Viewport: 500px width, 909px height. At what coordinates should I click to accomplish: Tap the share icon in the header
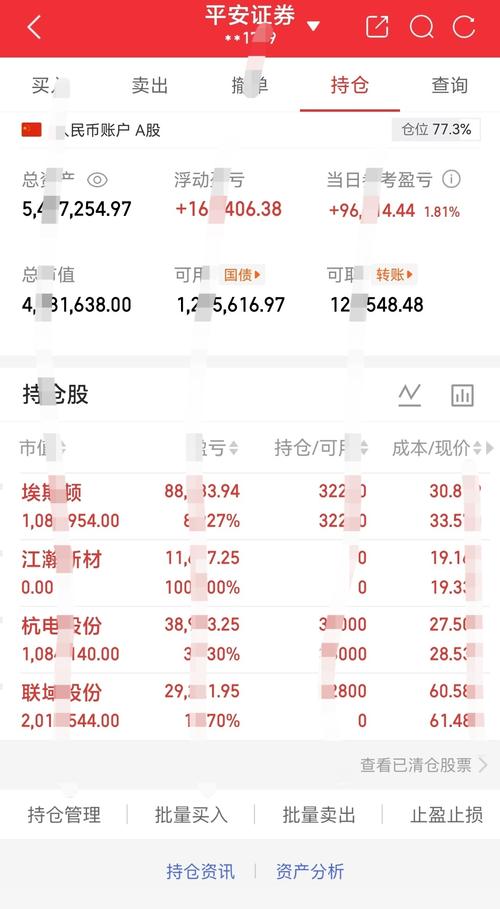(378, 27)
